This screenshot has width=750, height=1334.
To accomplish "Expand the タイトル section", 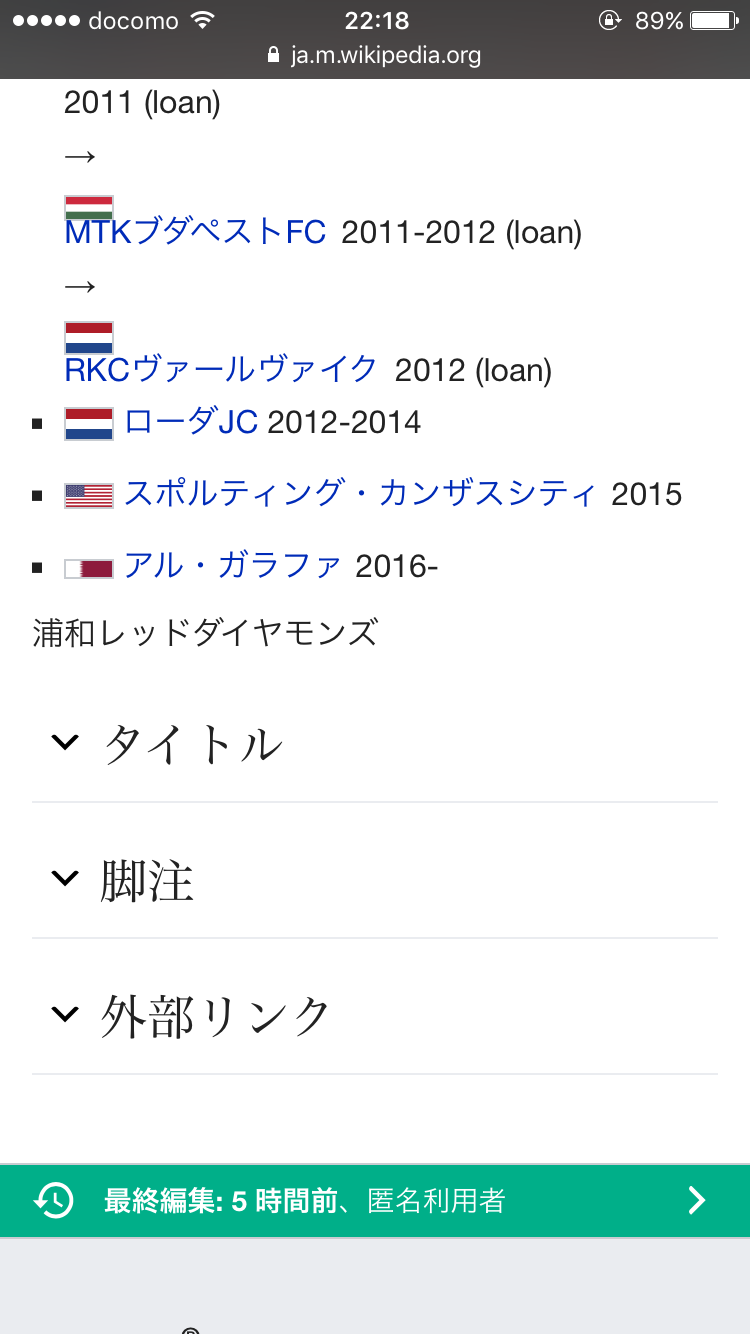I will (193, 744).
